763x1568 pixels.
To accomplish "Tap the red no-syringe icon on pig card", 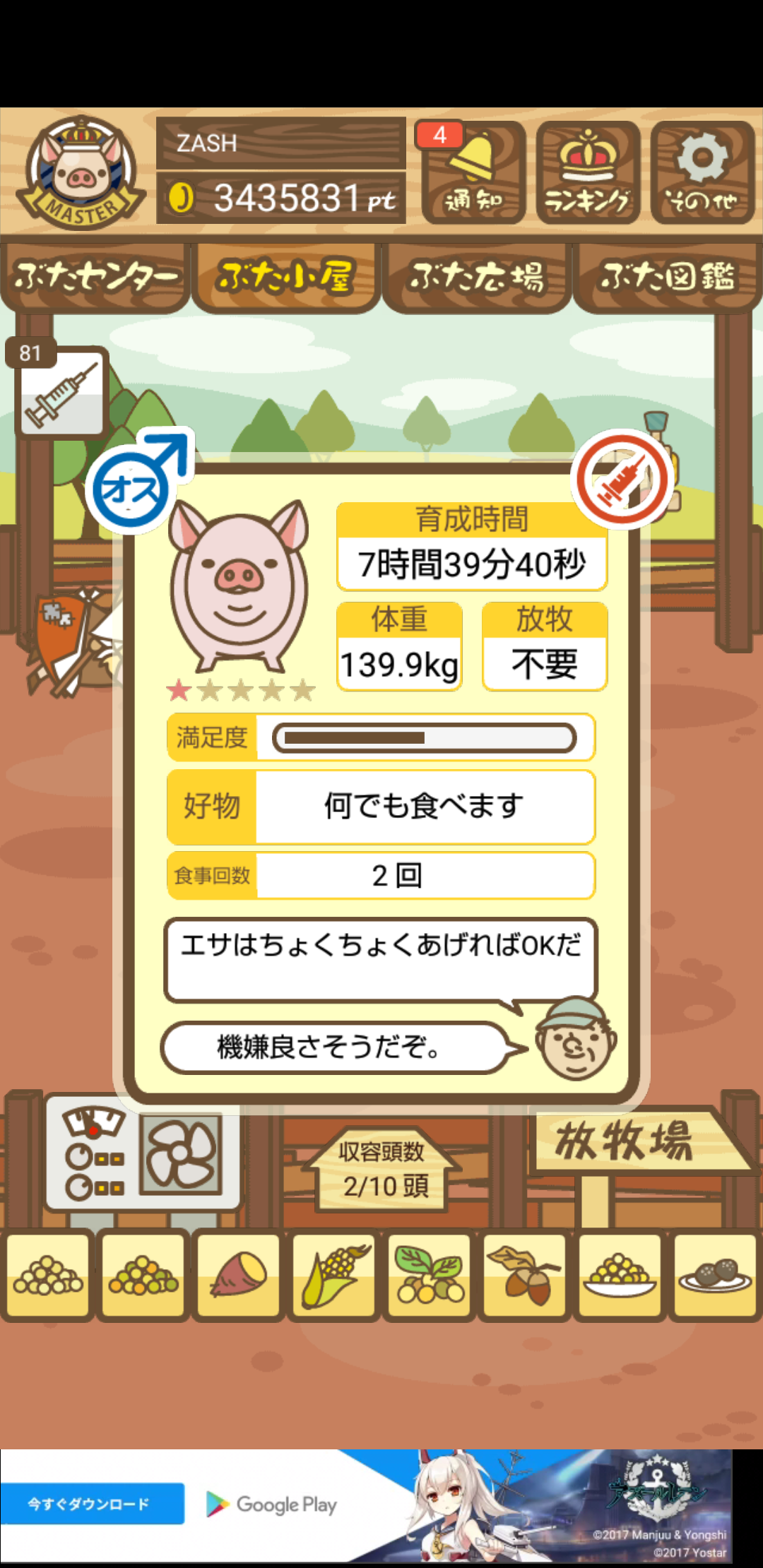I will coord(622,480).
